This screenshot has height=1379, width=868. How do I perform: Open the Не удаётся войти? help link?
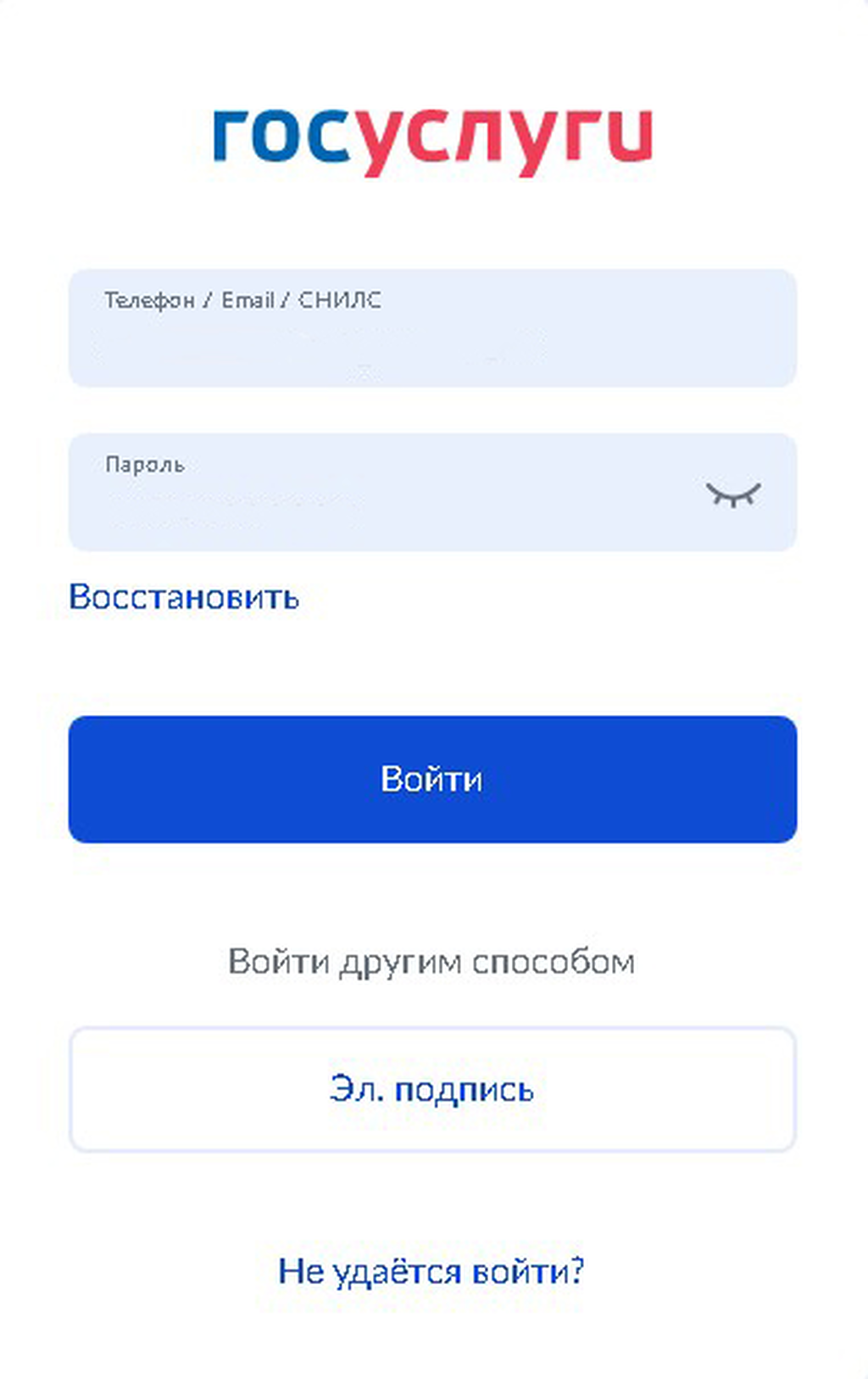(431, 1271)
